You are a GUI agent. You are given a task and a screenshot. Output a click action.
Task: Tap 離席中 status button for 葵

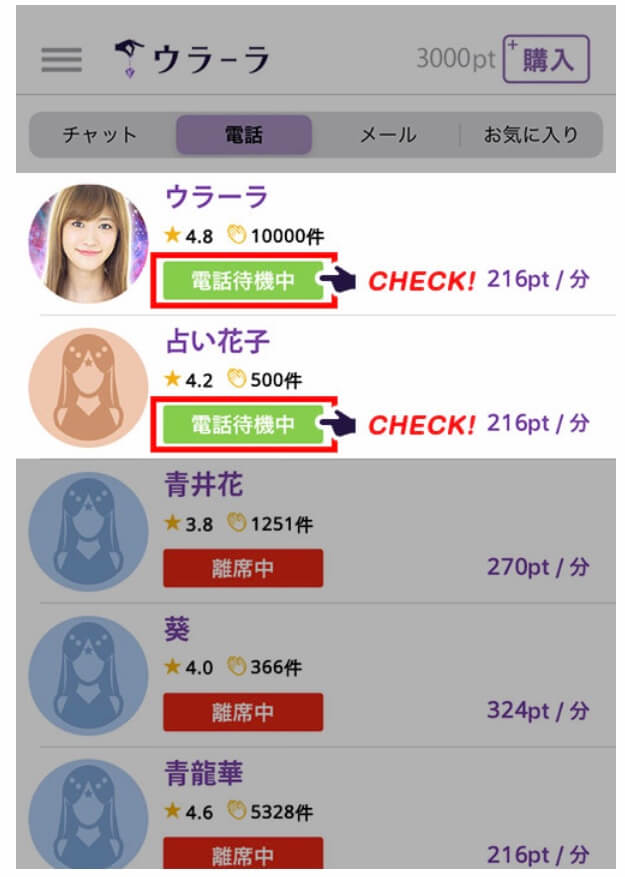243,712
